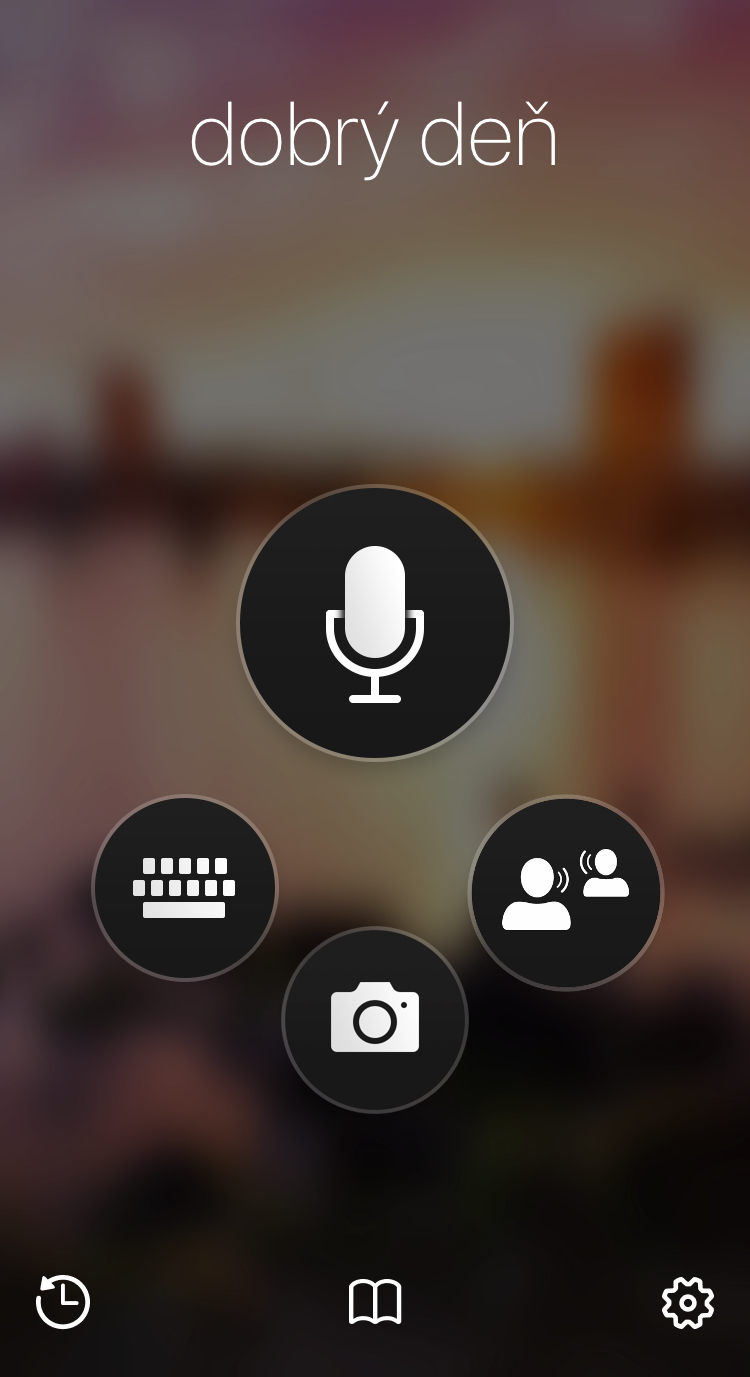Open settings gear
This screenshot has width=750, height=1377.
[x=688, y=1303]
